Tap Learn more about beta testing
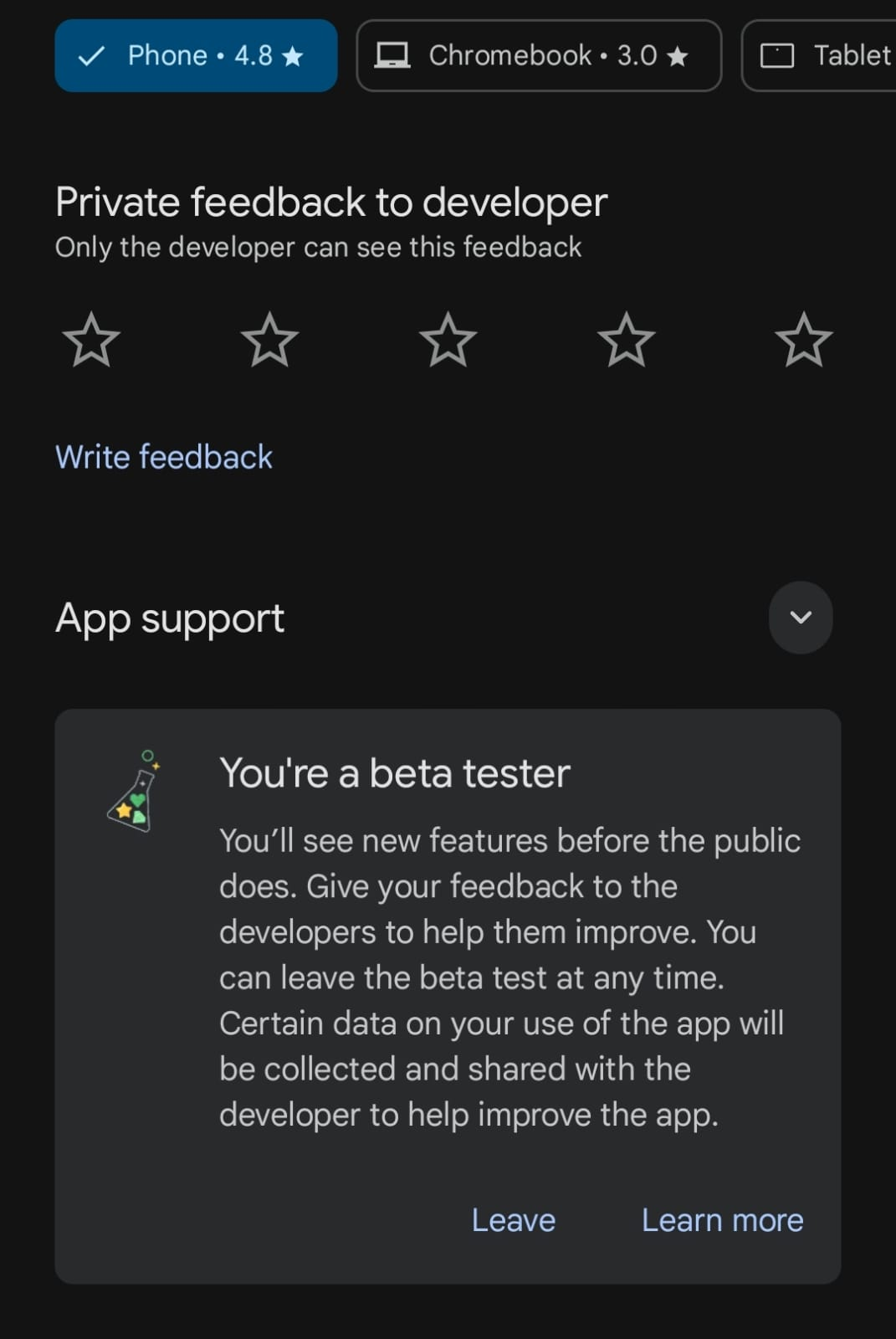This screenshot has height=1339, width=896. (722, 1220)
